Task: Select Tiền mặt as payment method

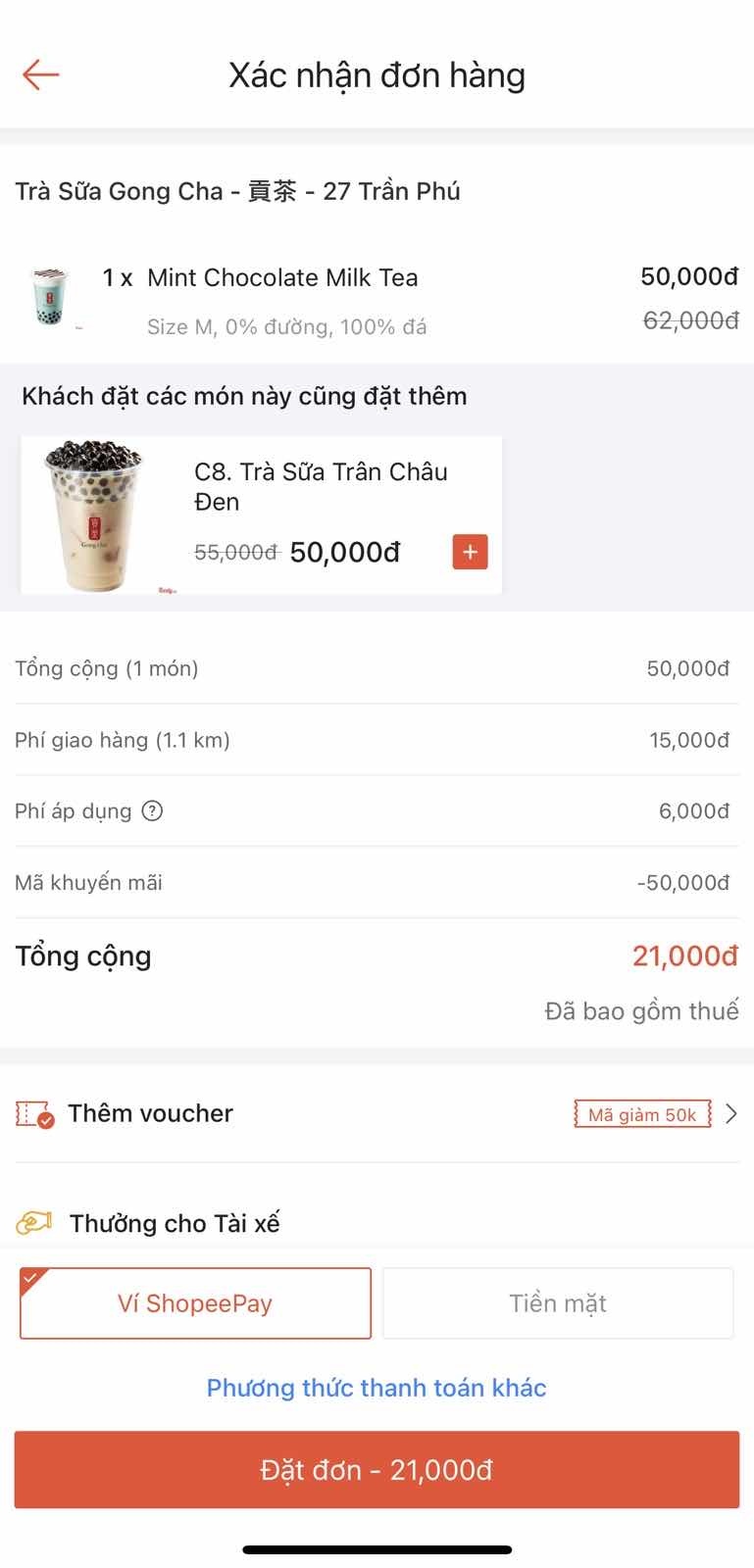Action: [557, 1302]
